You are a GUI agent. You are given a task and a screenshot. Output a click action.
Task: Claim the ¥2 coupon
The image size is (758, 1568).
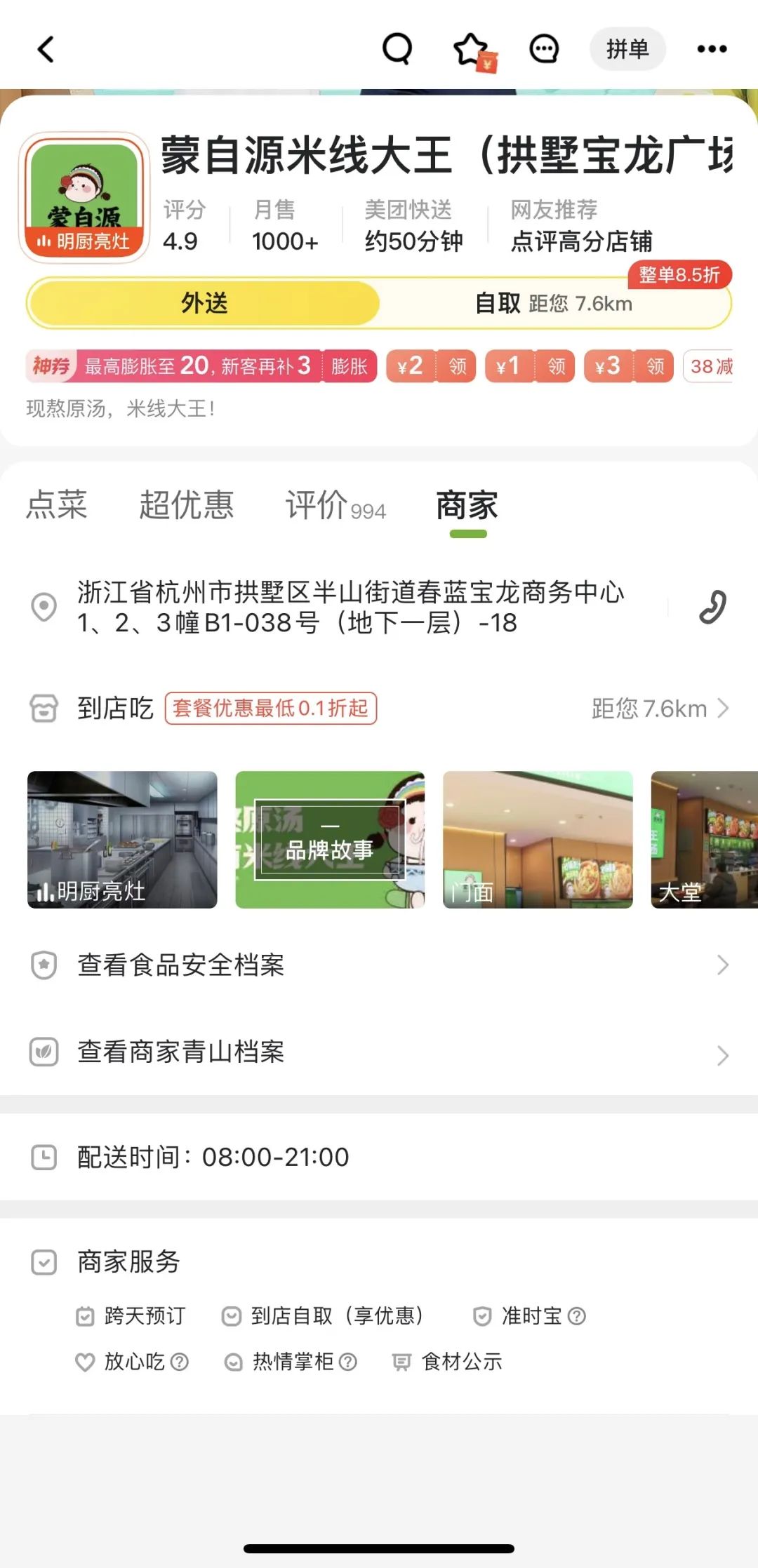point(457,366)
